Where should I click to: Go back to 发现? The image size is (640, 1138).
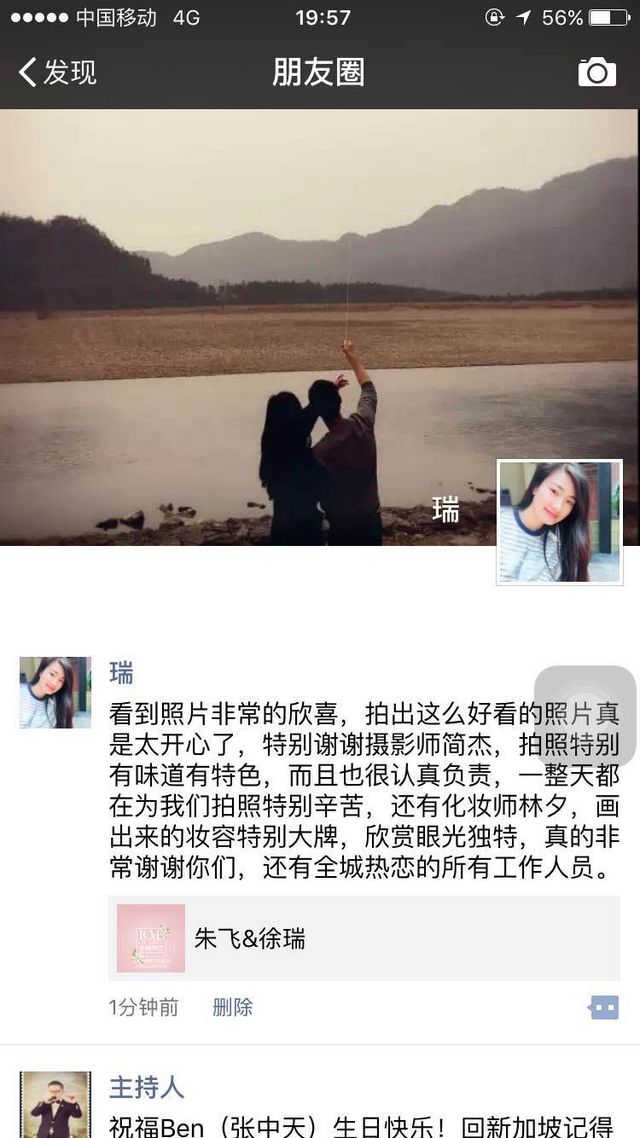pyautogui.click(x=57, y=72)
